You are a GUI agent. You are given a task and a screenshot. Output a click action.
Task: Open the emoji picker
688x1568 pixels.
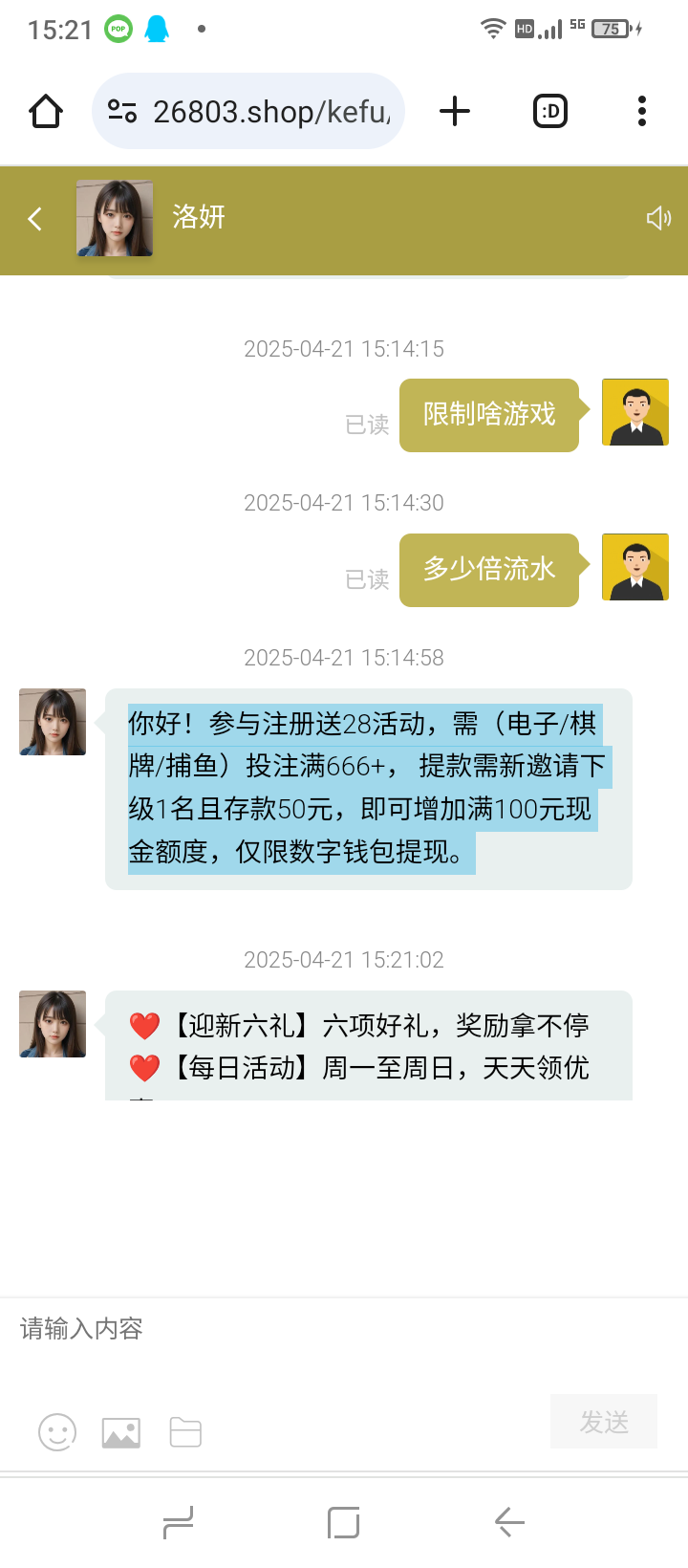pos(56,1431)
